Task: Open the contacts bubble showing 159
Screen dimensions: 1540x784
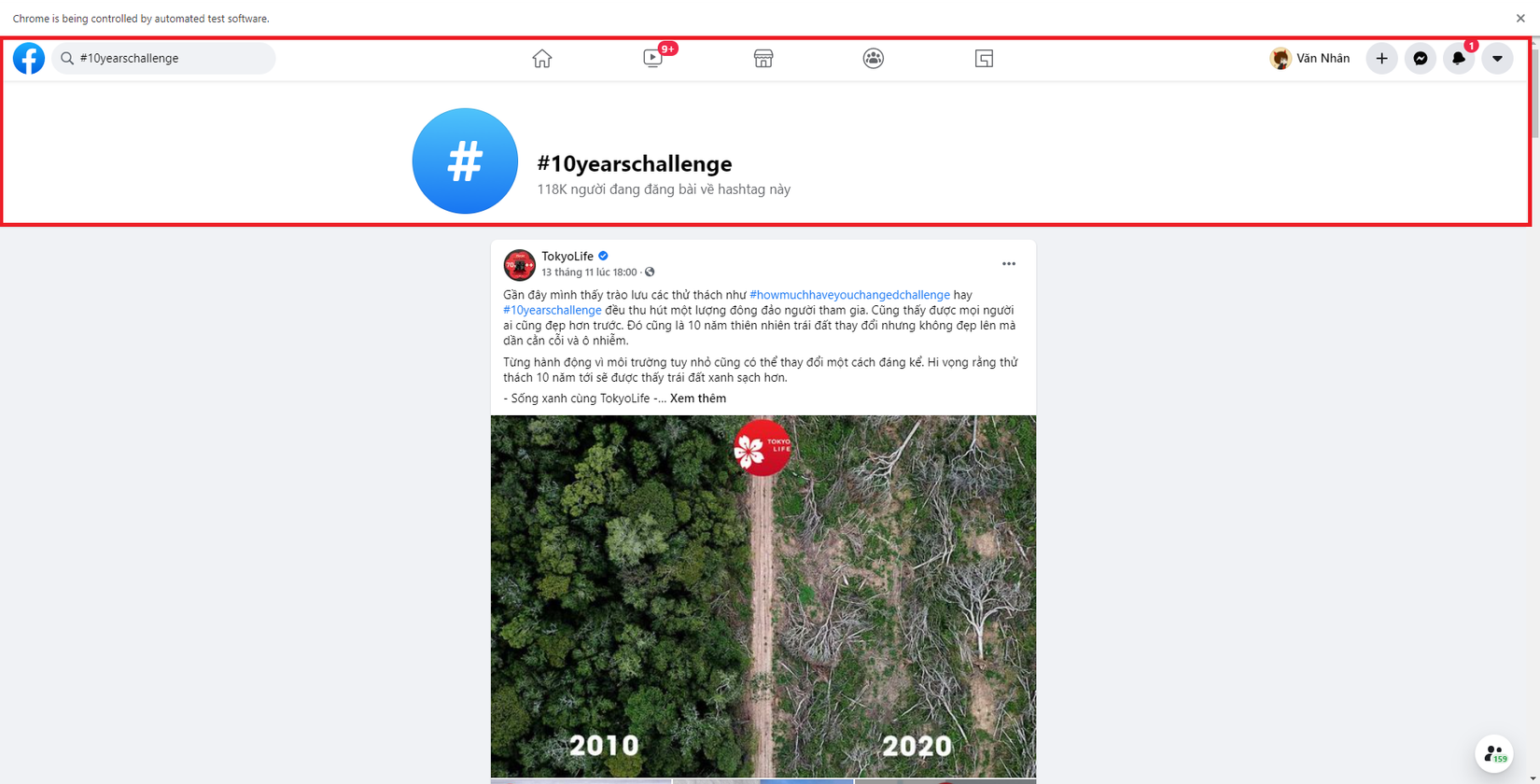Action: click(x=1493, y=753)
